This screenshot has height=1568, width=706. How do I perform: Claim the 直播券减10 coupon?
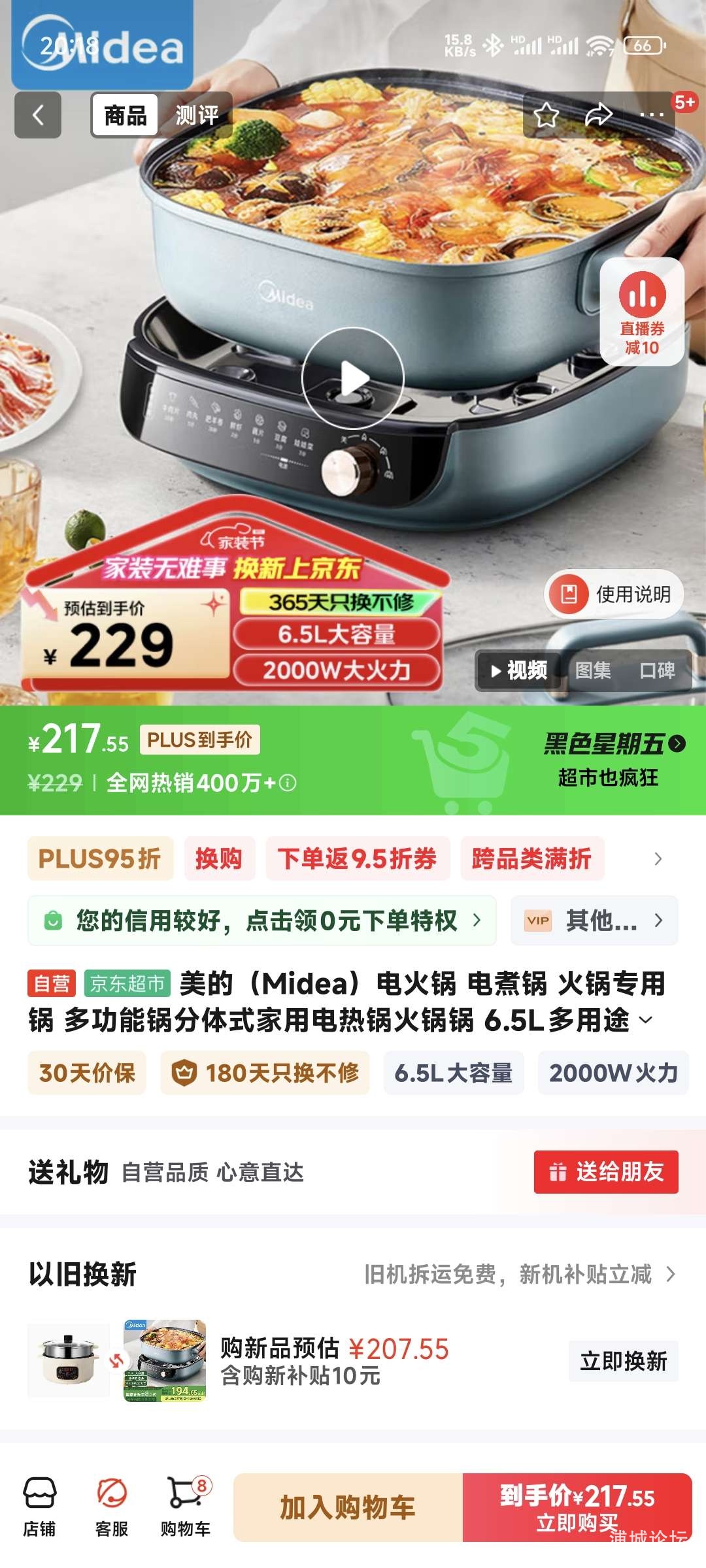coord(642,312)
